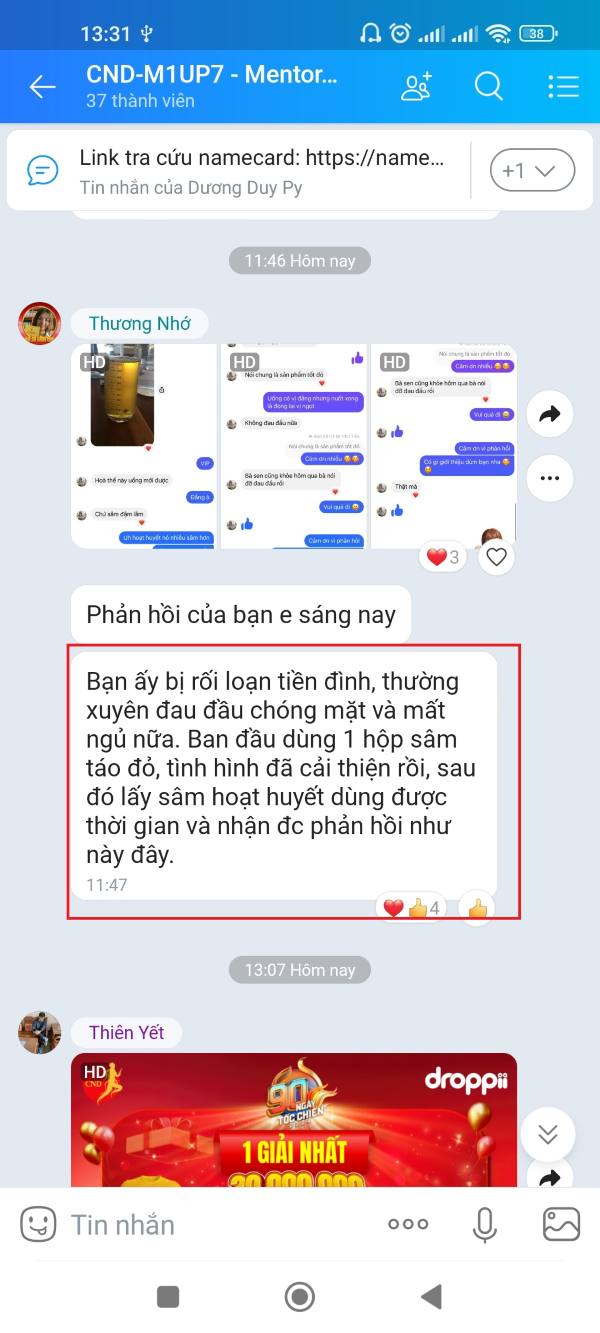This screenshot has height=1333, width=600.
Task: Go back from the group chat
Action: tap(42, 87)
